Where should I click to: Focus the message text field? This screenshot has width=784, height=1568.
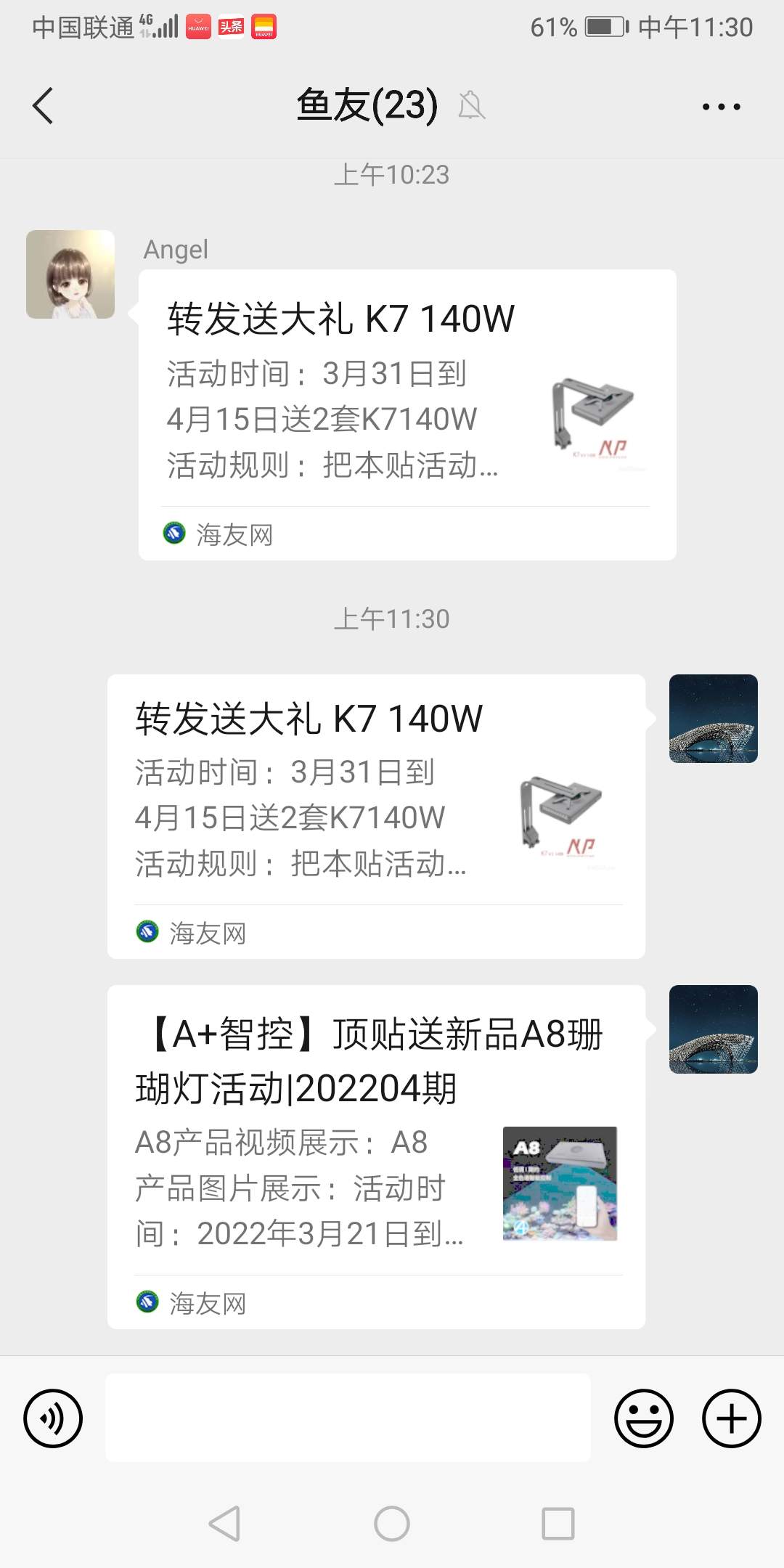click(348, 1418)
